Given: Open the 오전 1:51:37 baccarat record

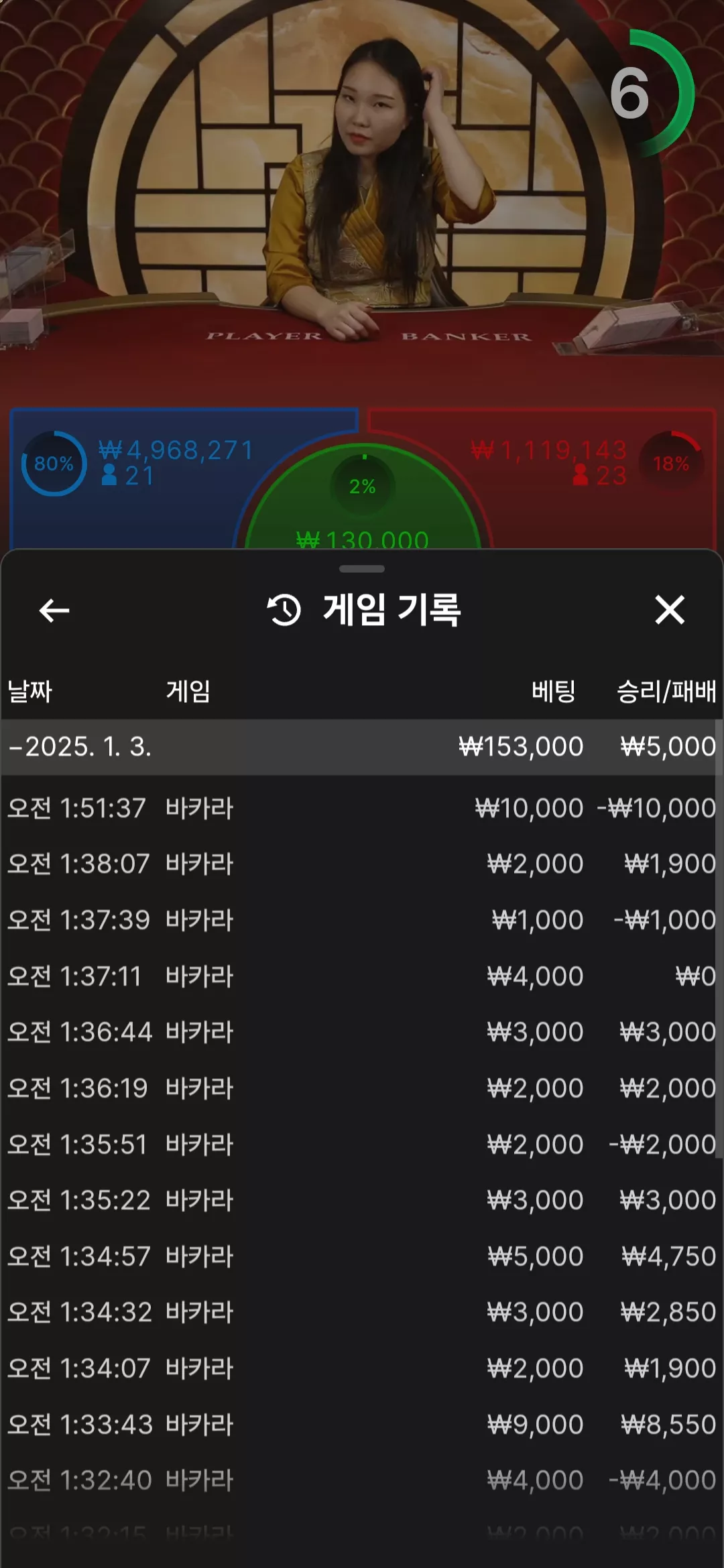Looking at the screenshot, I should [x=362, y=808].
